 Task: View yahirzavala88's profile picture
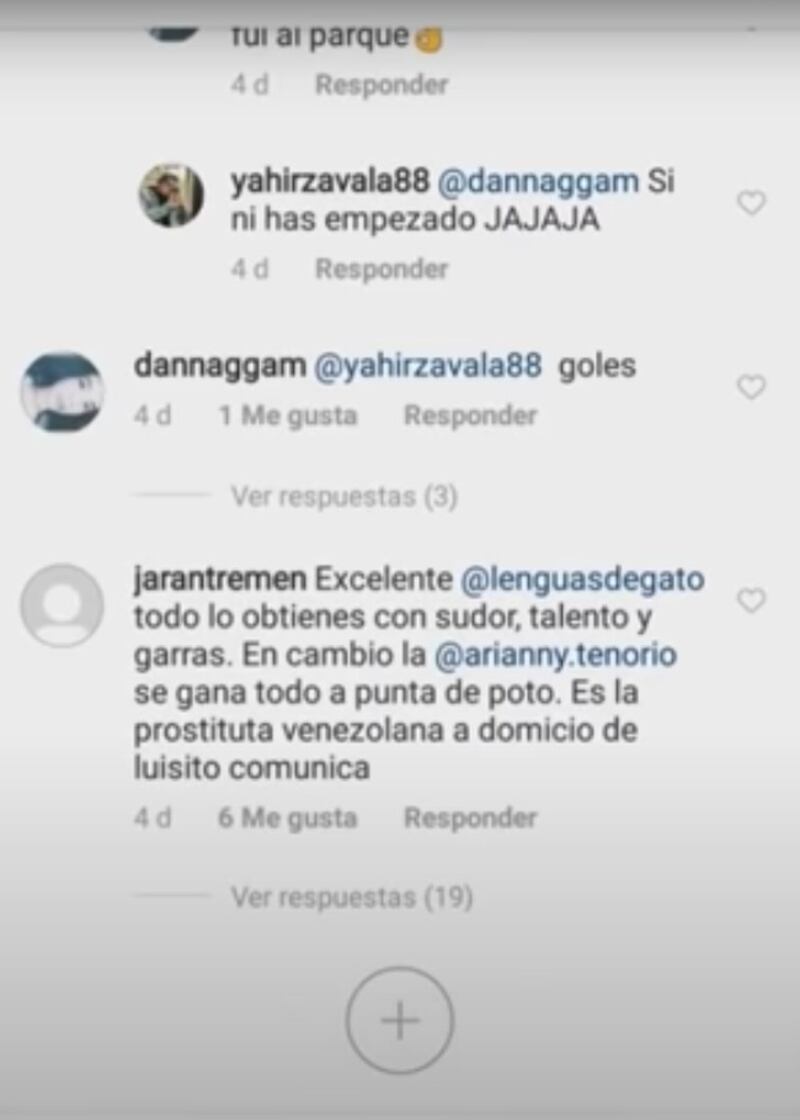(171, 195)
